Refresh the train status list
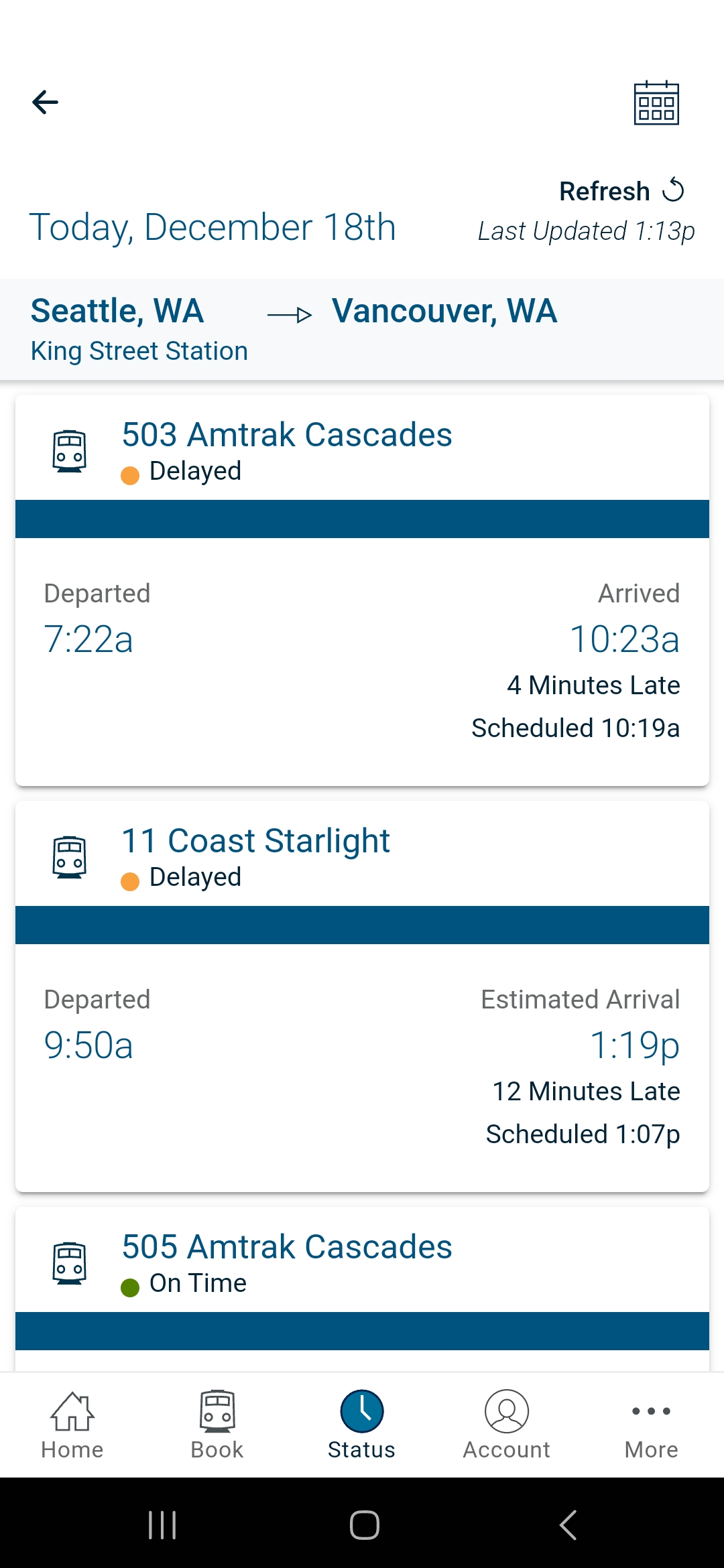 (x=621, y=191)
